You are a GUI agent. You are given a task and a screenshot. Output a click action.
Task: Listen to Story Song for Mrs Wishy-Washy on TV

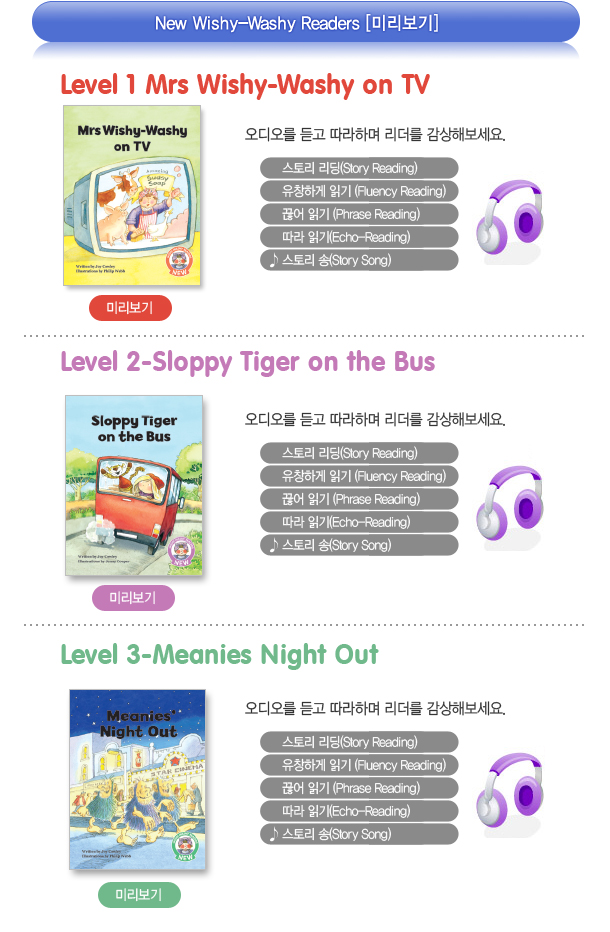pos(358,260)
